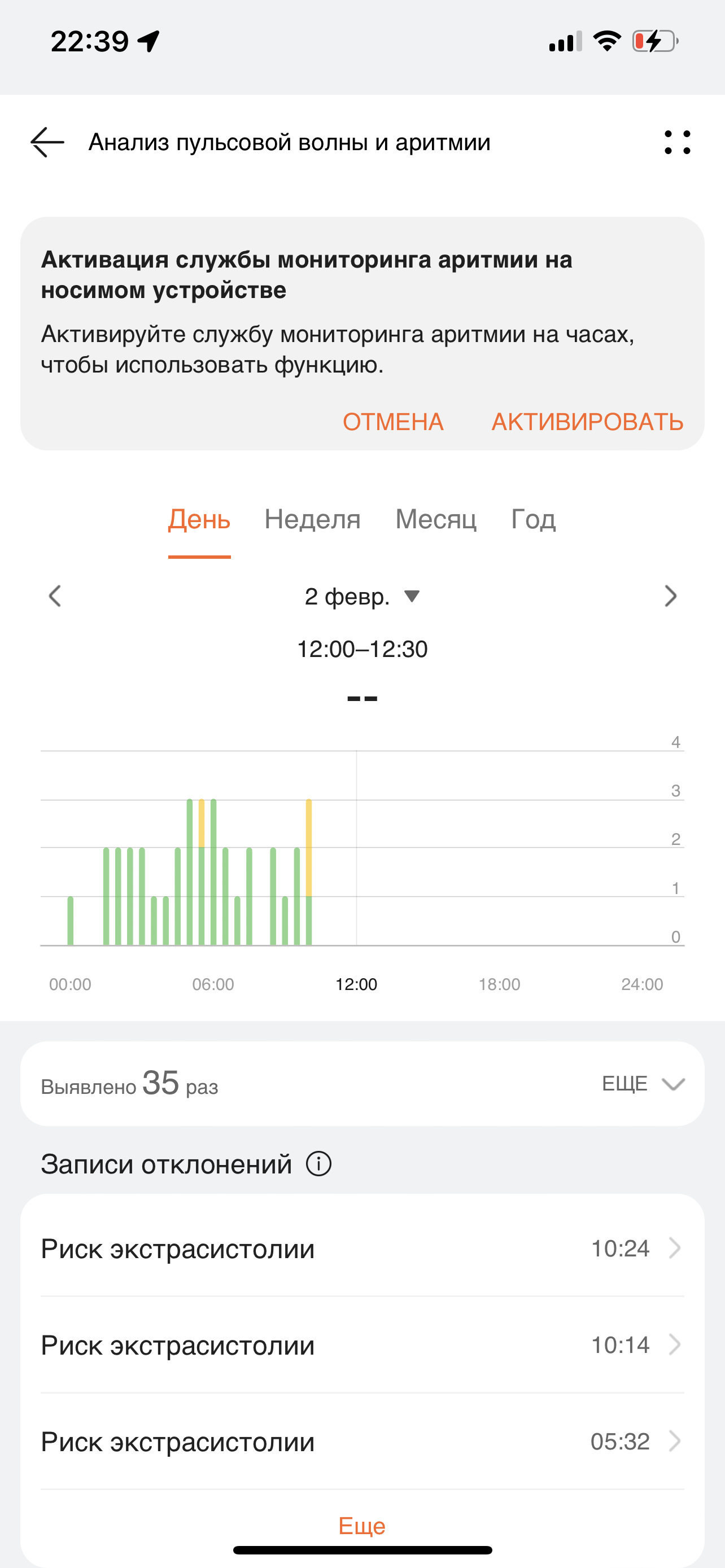
Task: Open the extrasystole risk record at 05:32
Action: (361, 1442)
